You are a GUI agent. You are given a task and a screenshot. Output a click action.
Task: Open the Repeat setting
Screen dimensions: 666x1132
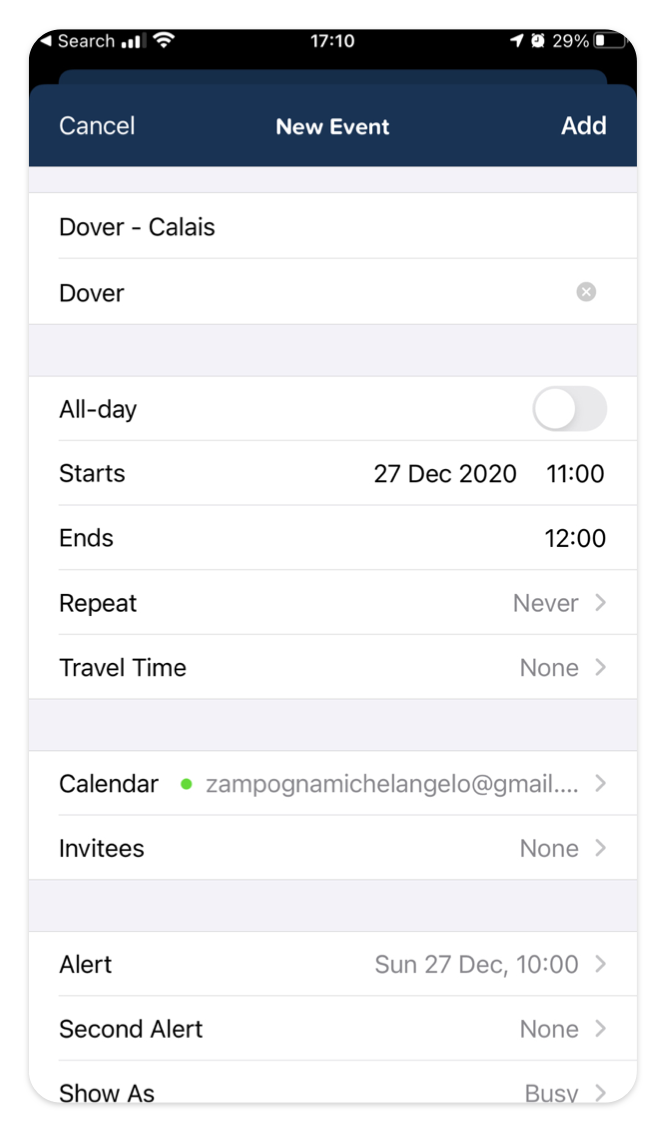coord(333,602)
